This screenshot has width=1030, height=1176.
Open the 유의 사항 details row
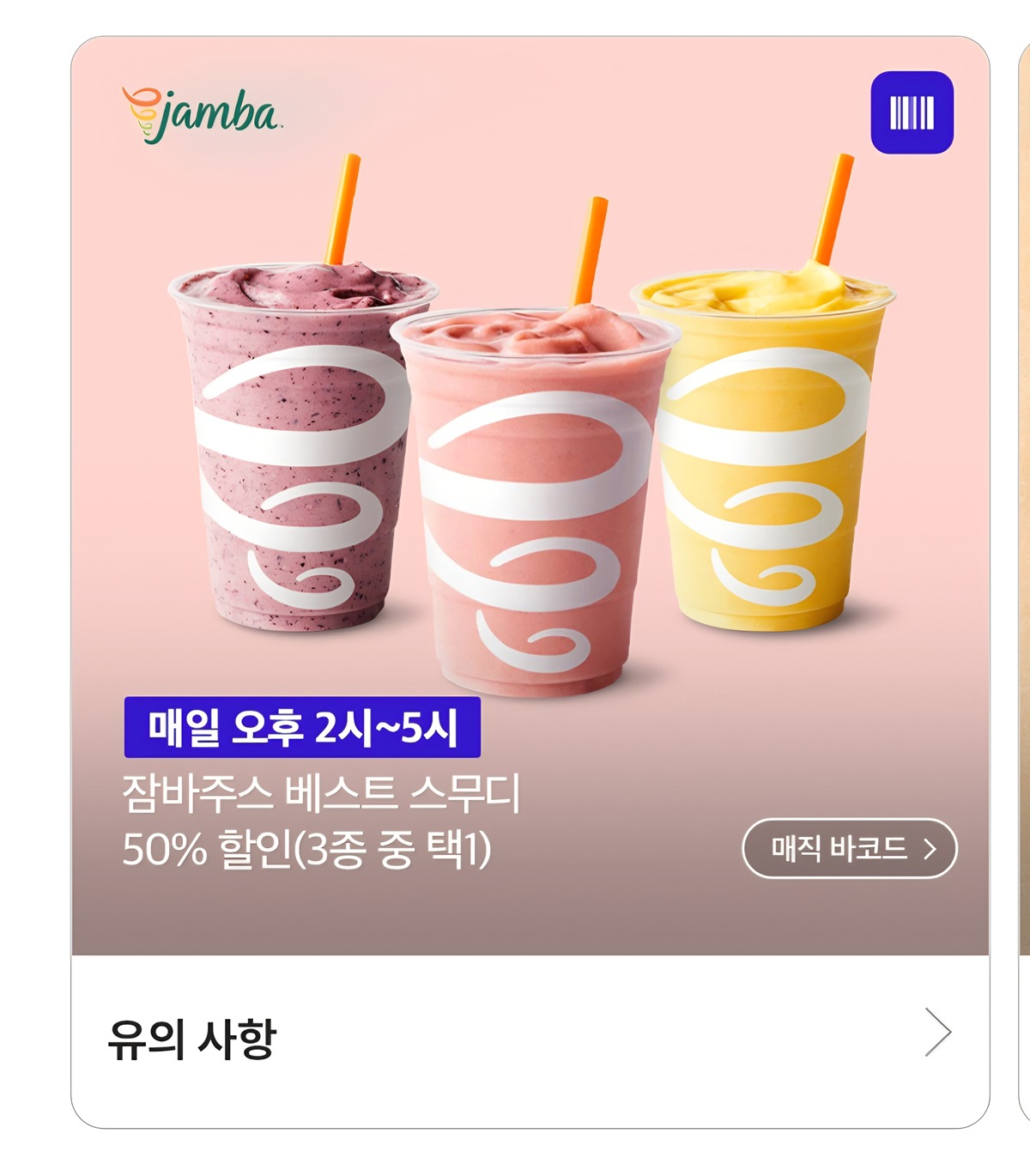point(530,1038)
